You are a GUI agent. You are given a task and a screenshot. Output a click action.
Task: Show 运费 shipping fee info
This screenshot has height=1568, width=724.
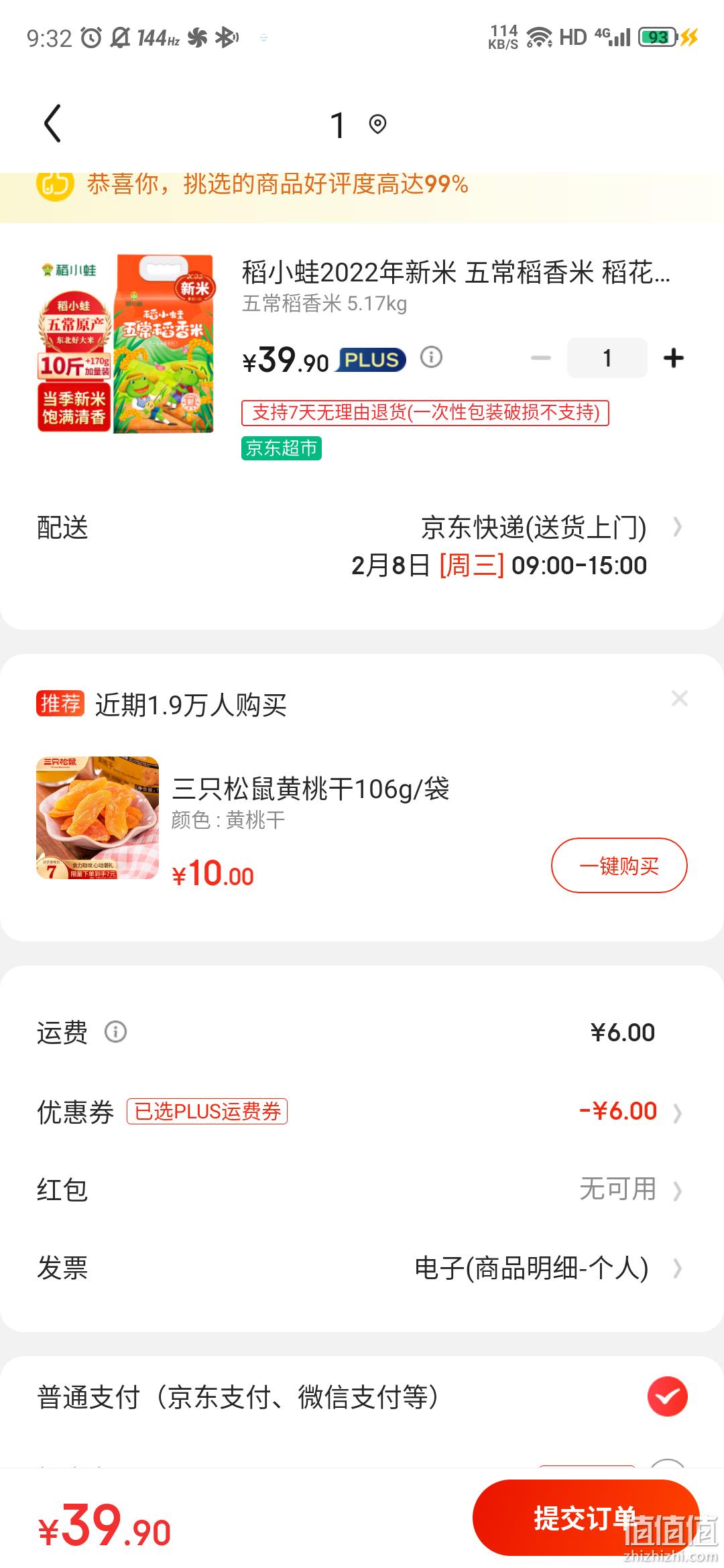point(115,1032)
